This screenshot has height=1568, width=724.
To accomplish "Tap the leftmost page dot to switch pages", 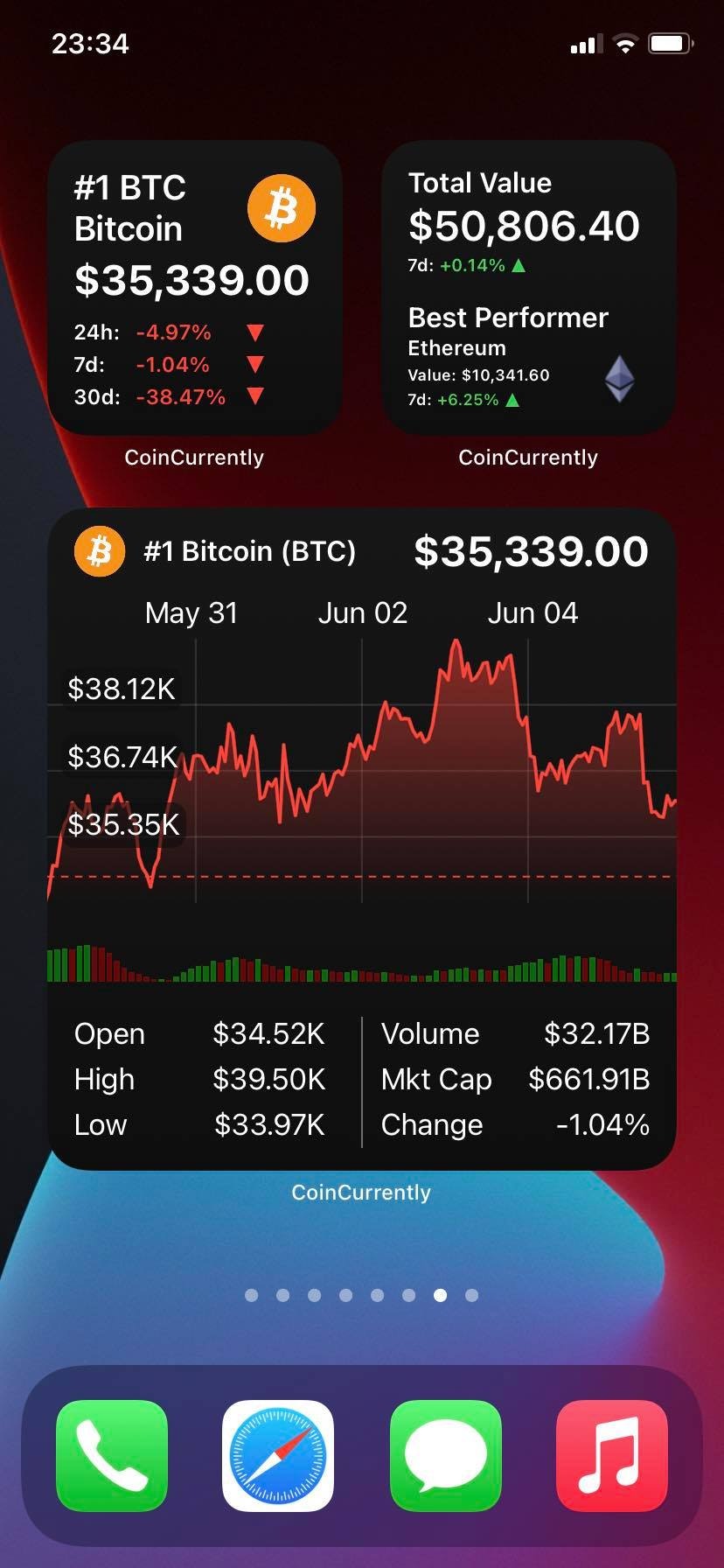I will click(251, 1296).
